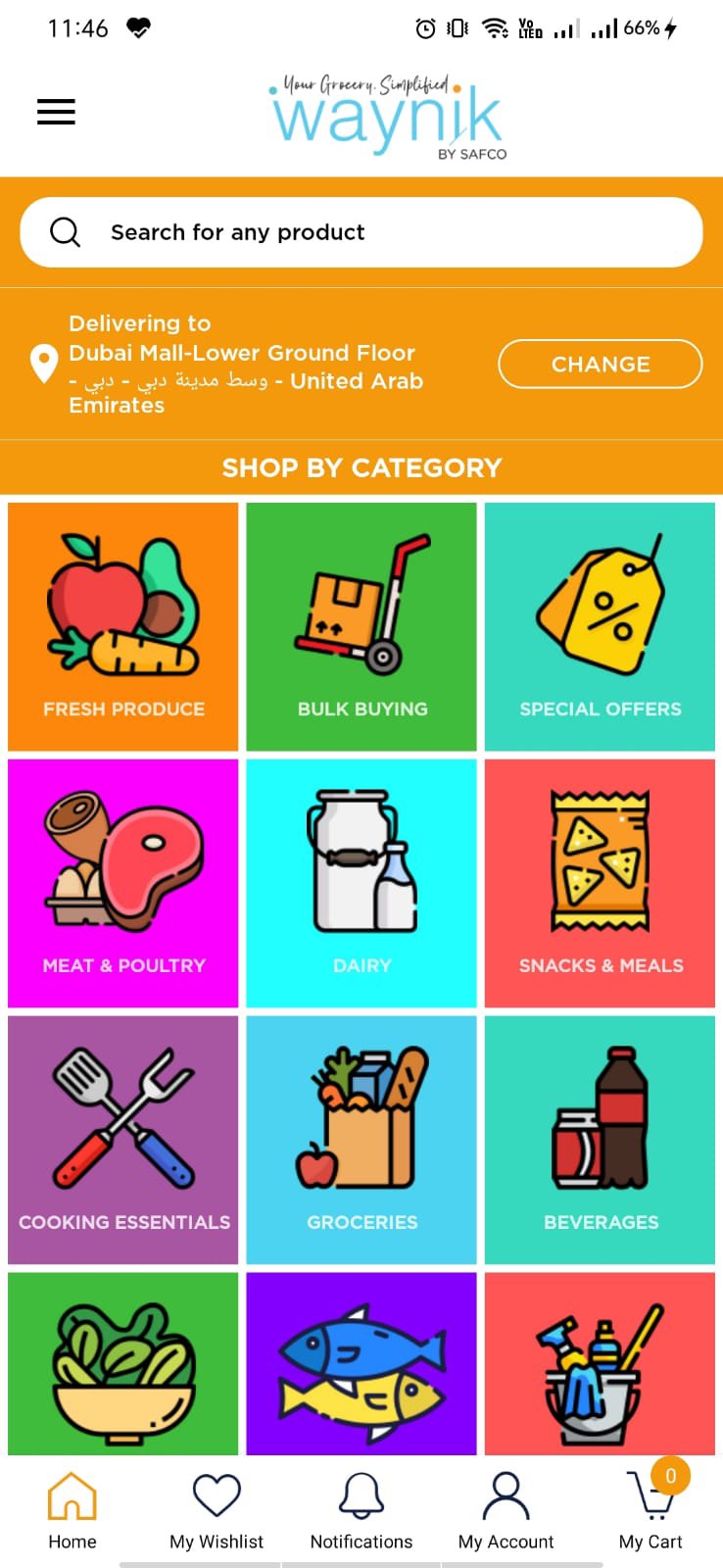723x1568 pixels.
Task: Select the cleaning supplies category tile
Action: point(600,1364)
